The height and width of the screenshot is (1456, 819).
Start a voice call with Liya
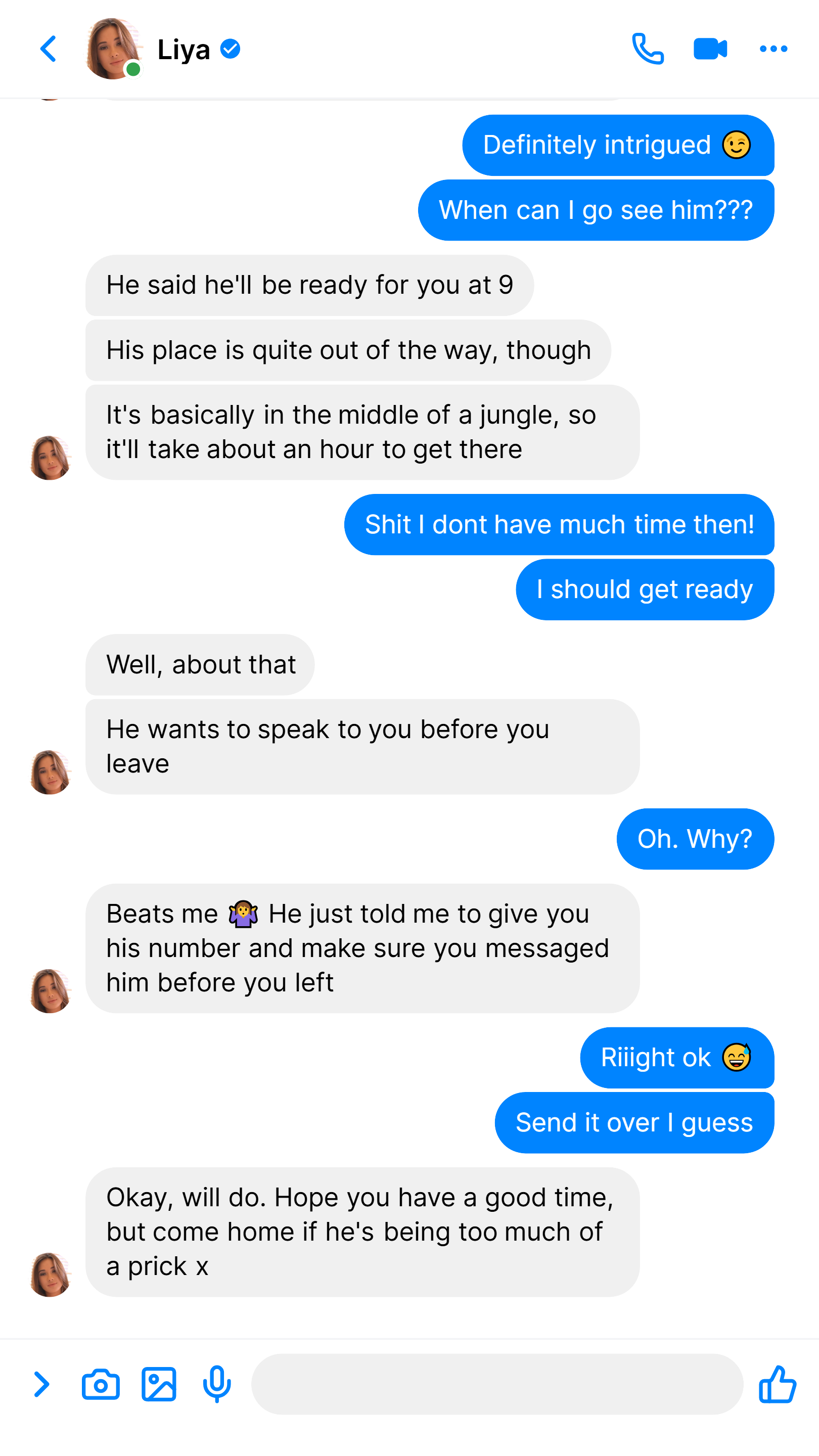[648, 49]
